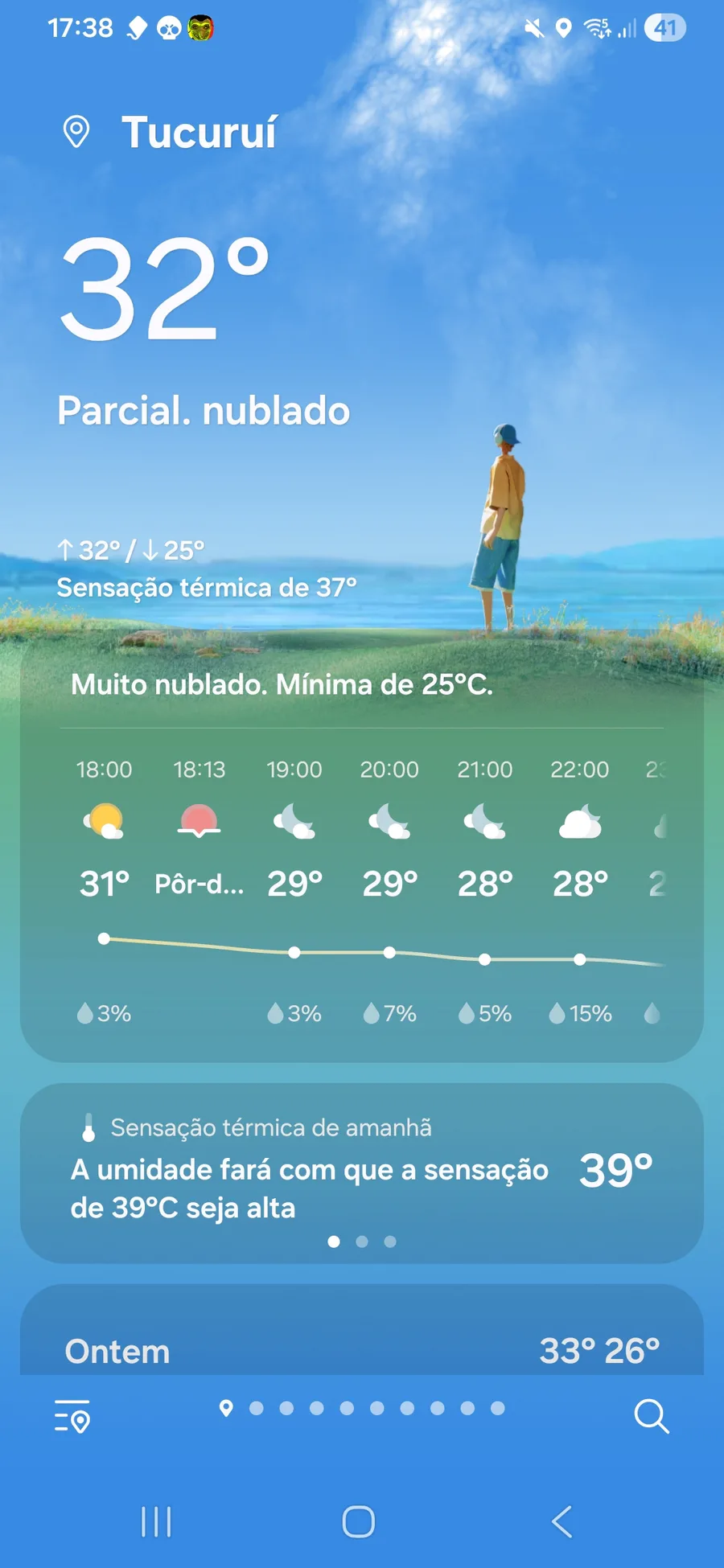This screenshot has width=724, height=1568.
Task: Tap the Tucuruí location name
Action: point(199,132)
